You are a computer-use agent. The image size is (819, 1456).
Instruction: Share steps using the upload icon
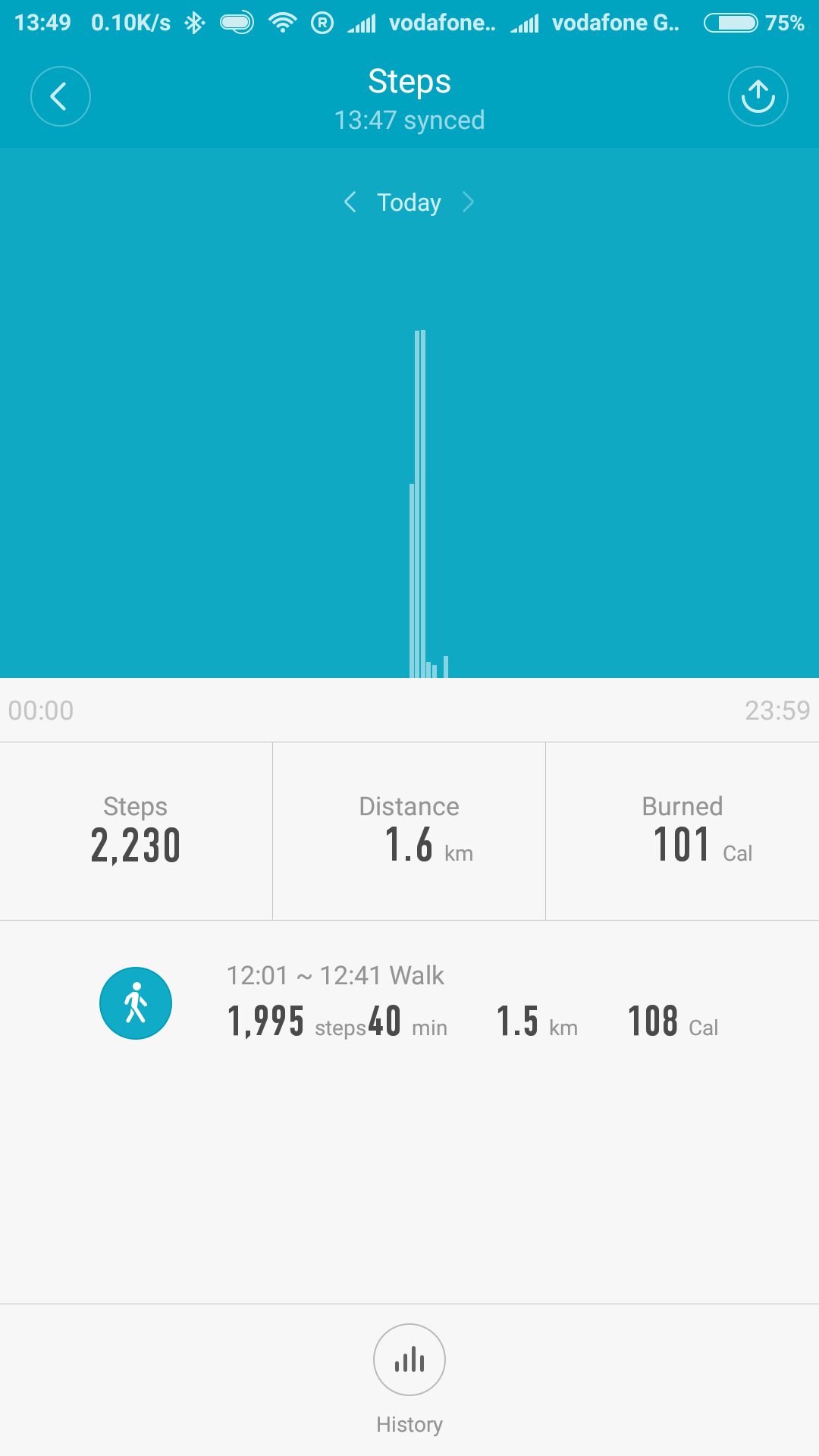click(758, 96)
